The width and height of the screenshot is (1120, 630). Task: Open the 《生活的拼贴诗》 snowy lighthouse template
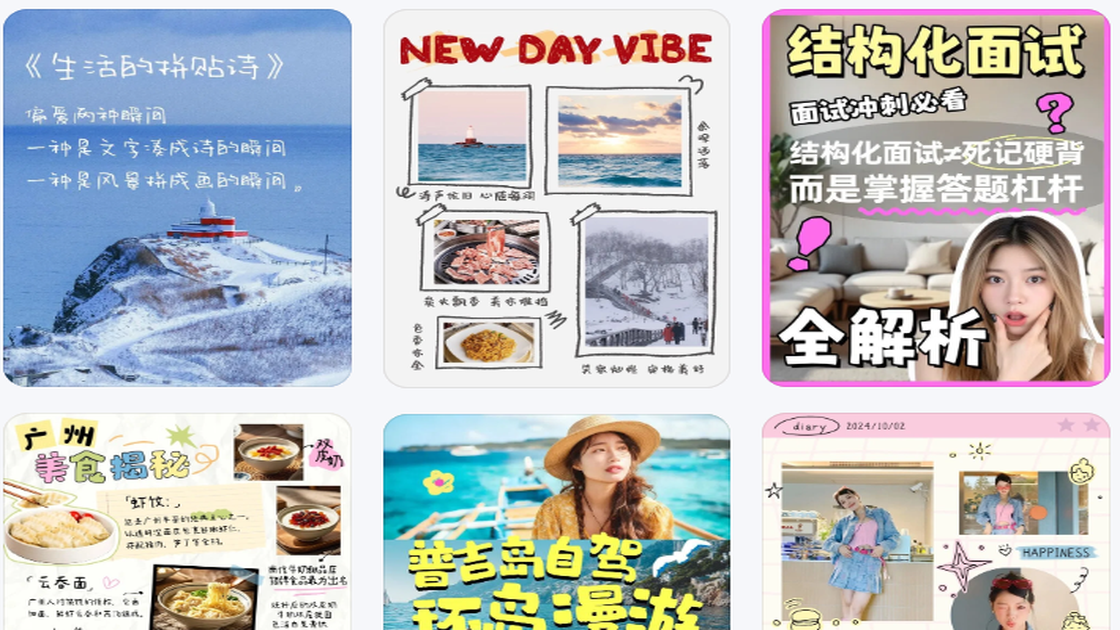coord(178,198)
